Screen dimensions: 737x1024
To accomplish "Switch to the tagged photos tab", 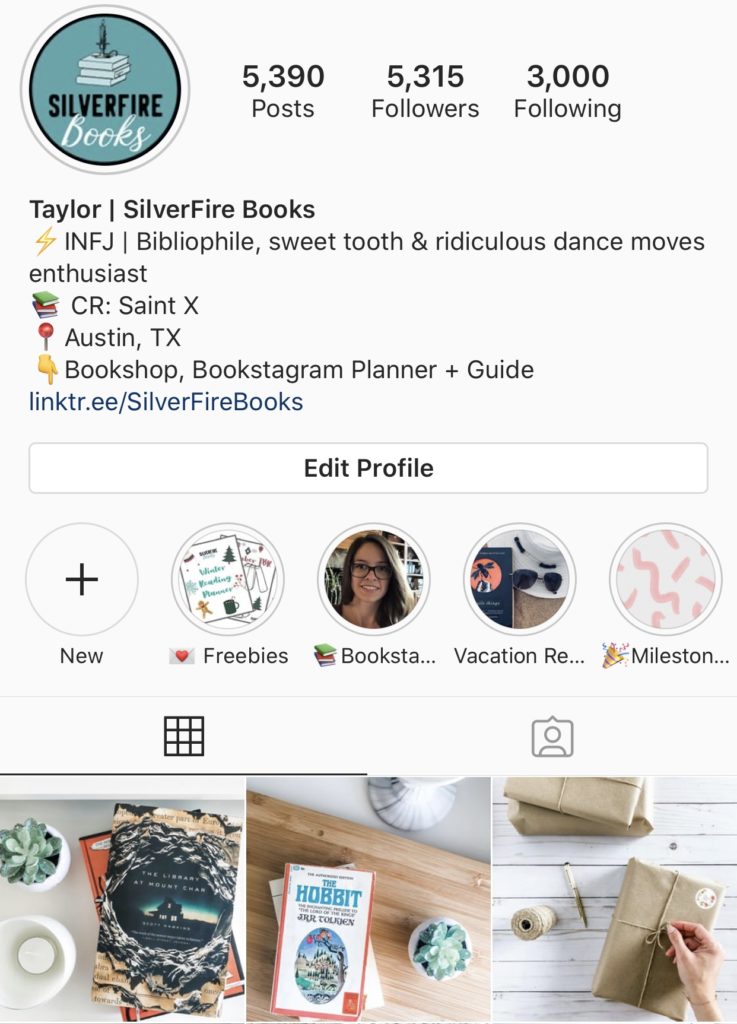I will [x=552, y=736].
